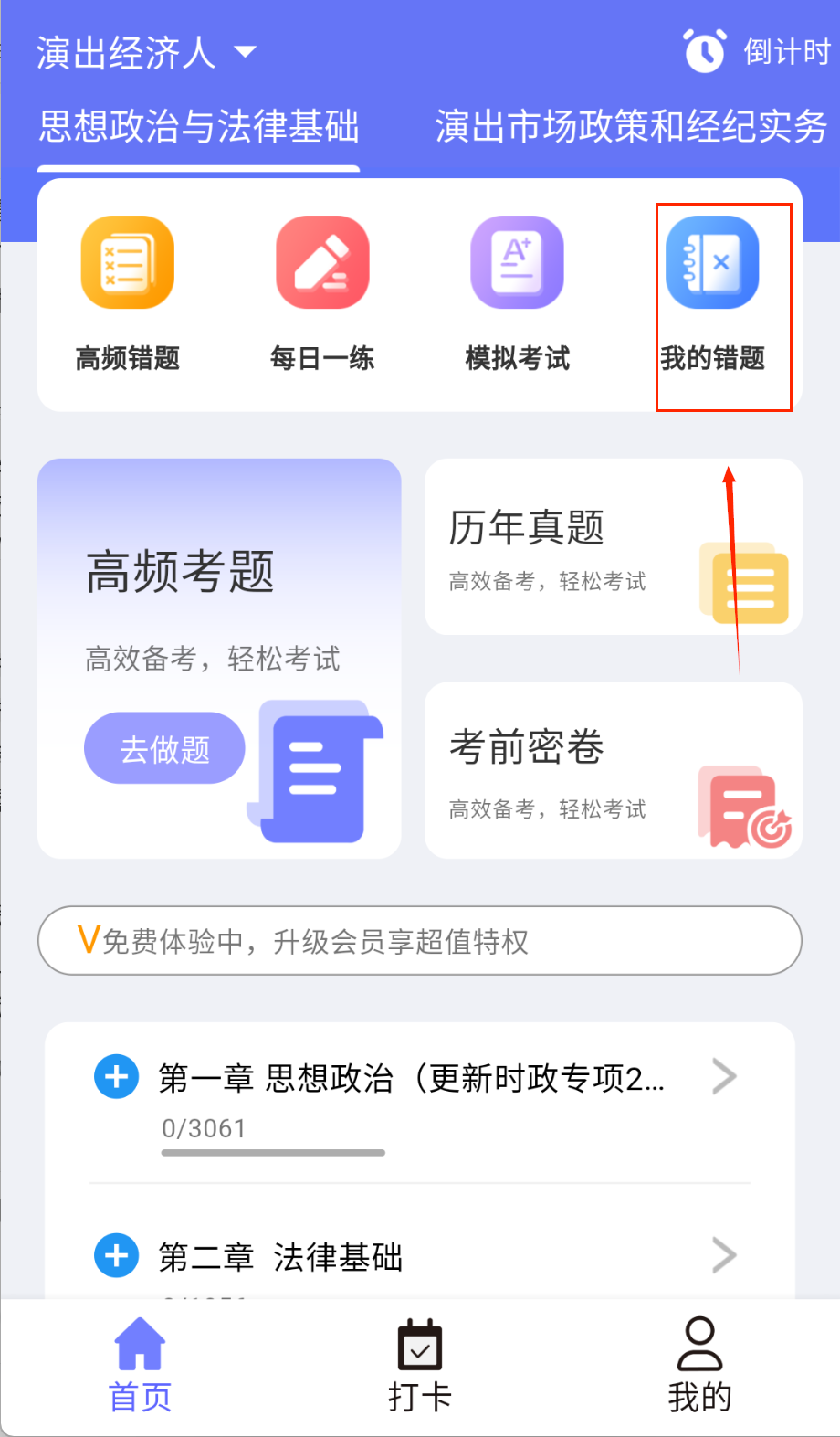Open the 历年真题 card
Screen dimensions: 840x1437
[613, 547]
